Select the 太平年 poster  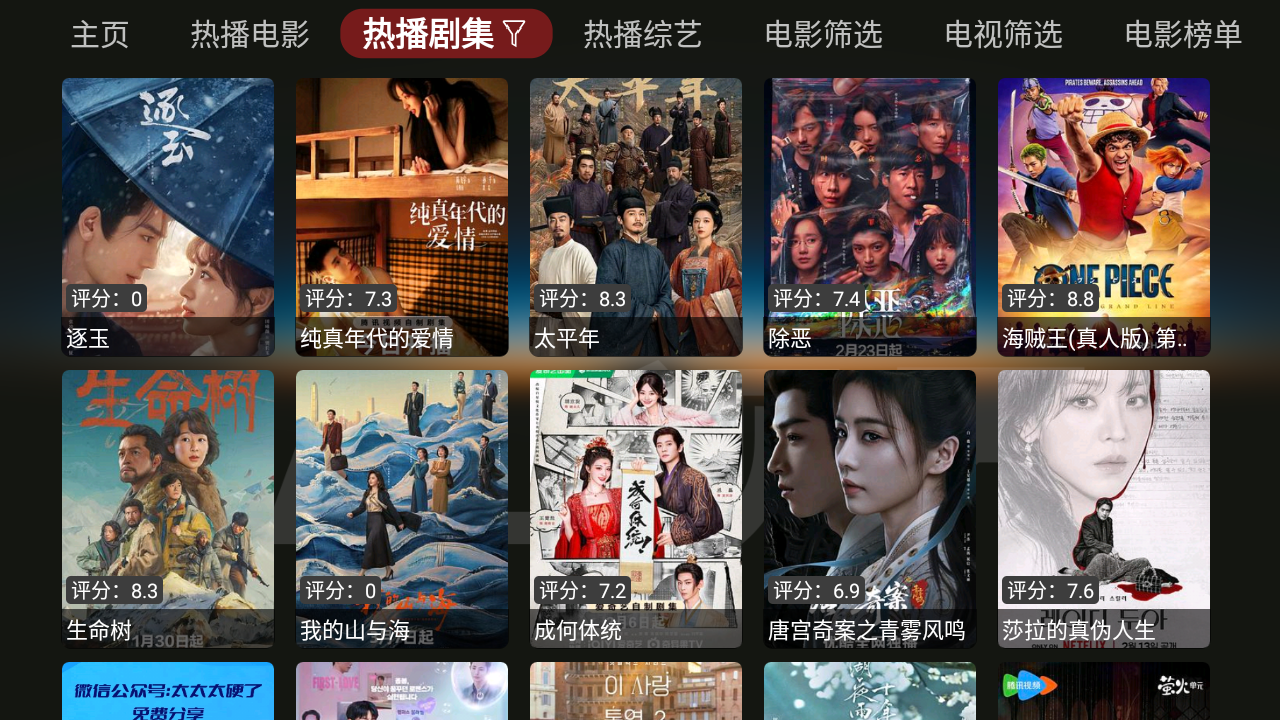(636, 217)
